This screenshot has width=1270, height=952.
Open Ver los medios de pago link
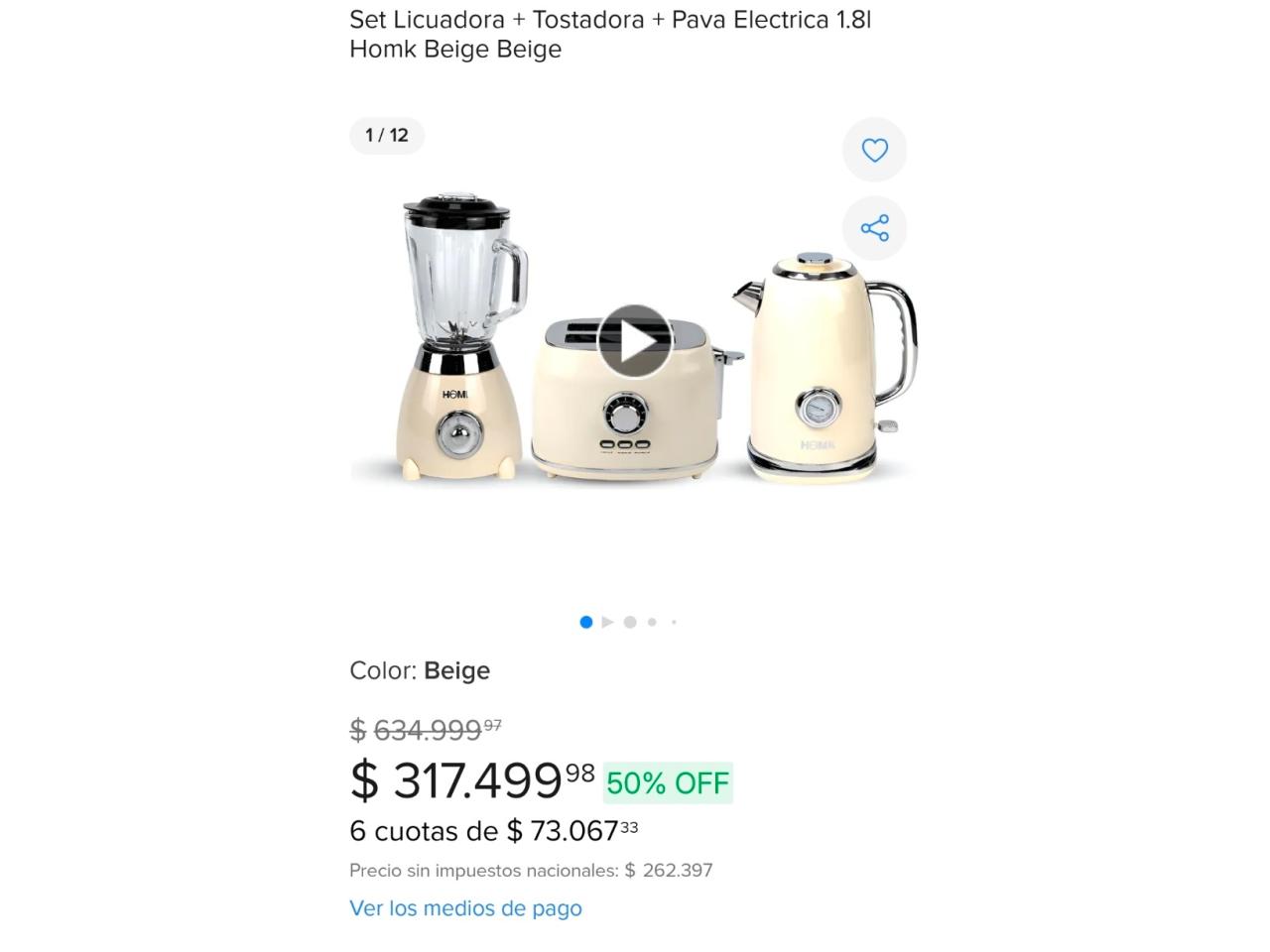point(465,908)
